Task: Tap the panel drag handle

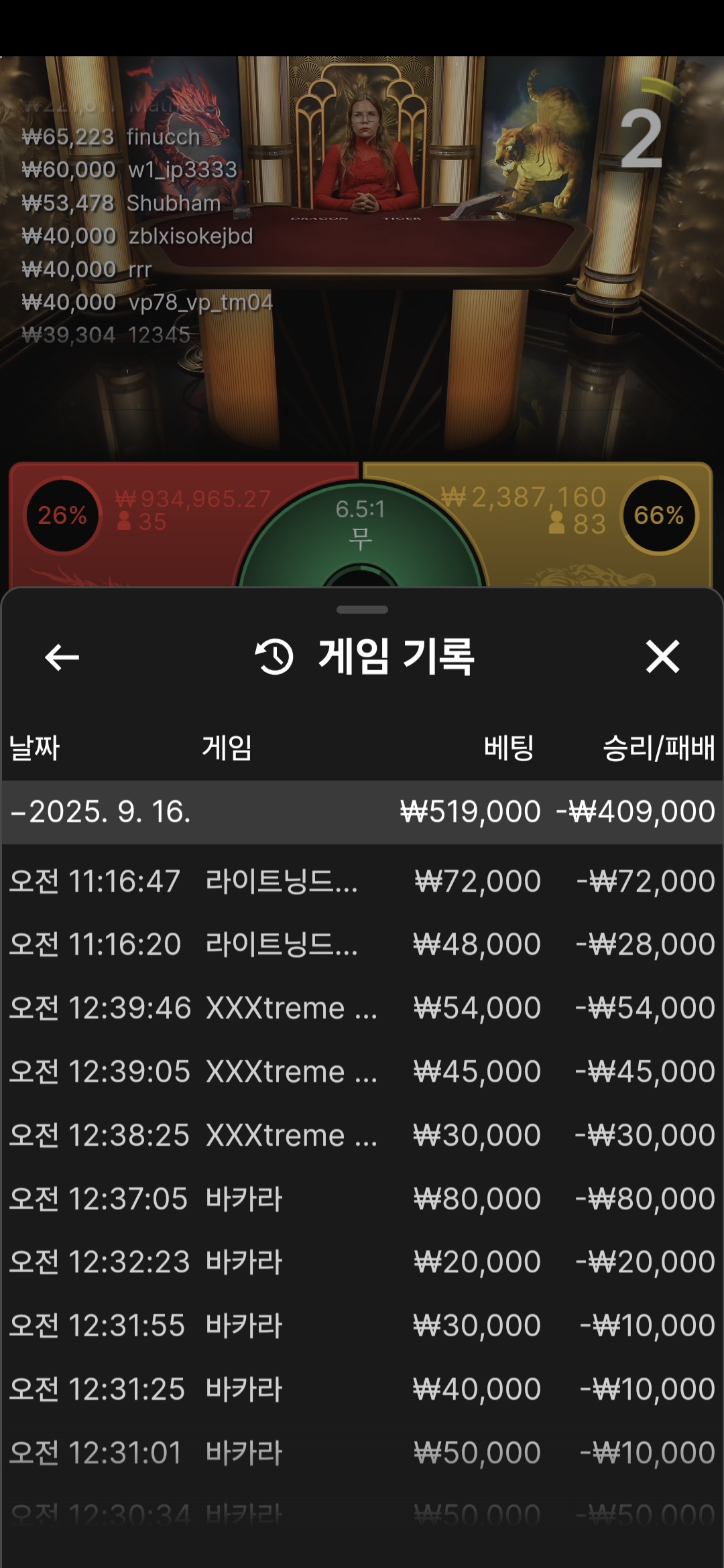Action: (x=362, y=610)
